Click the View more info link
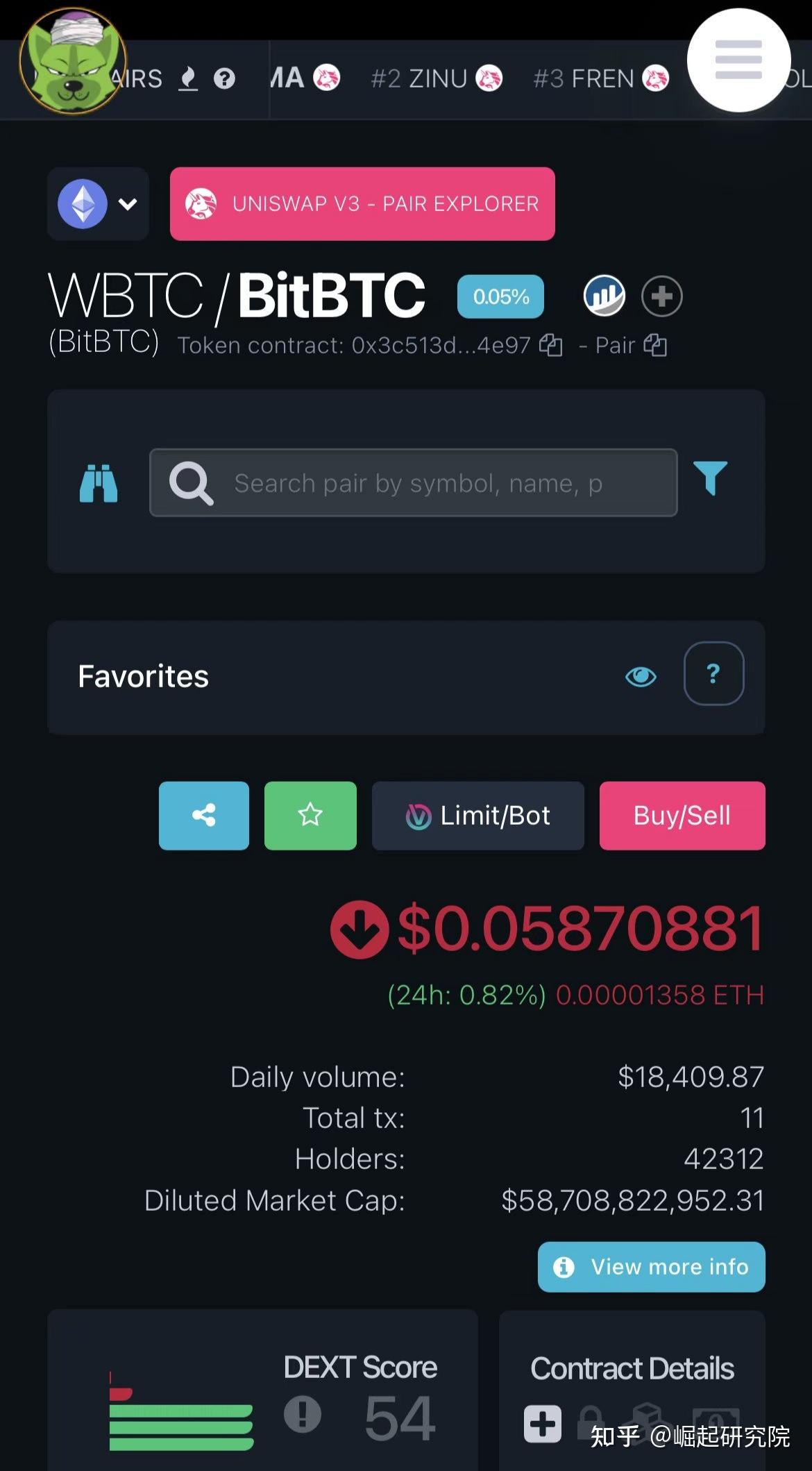This screenshot has height=1471, width=812. pyautogui.click(x=650, y=1267)
